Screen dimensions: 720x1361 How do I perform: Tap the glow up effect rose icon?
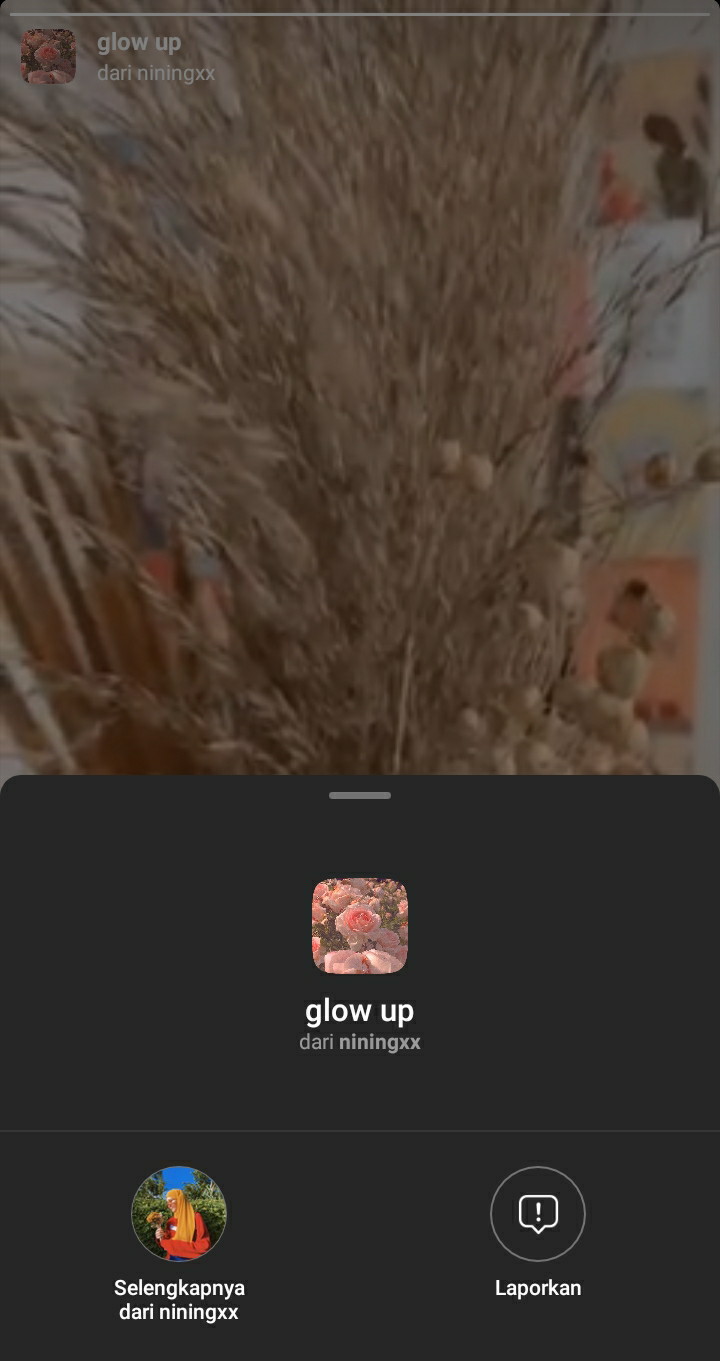tap(360, 925)
